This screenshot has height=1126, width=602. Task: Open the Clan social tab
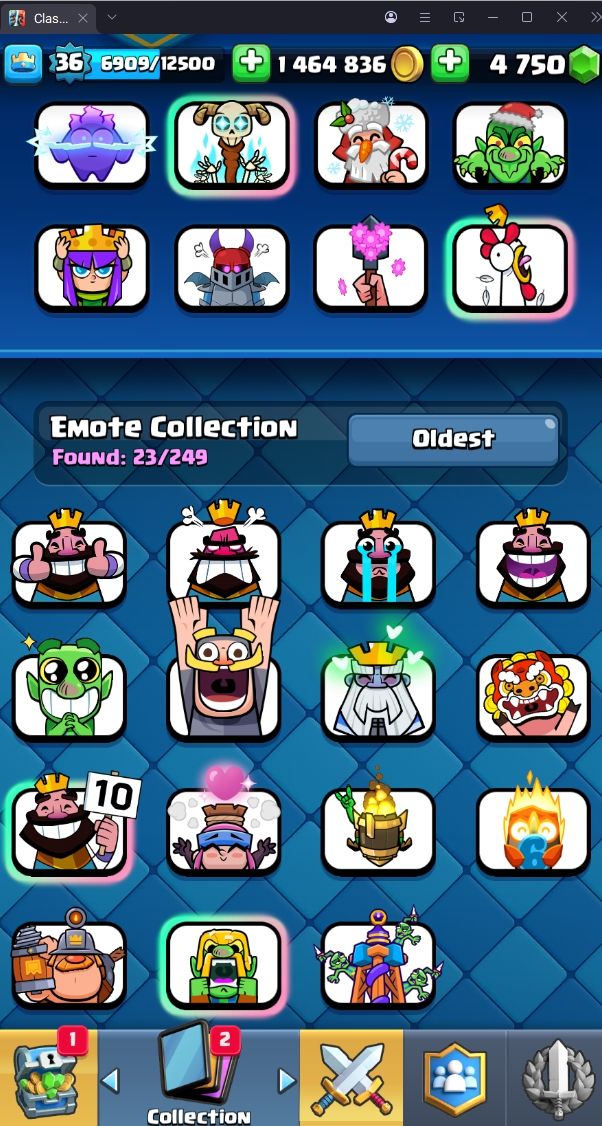[x=454, y=1078]
